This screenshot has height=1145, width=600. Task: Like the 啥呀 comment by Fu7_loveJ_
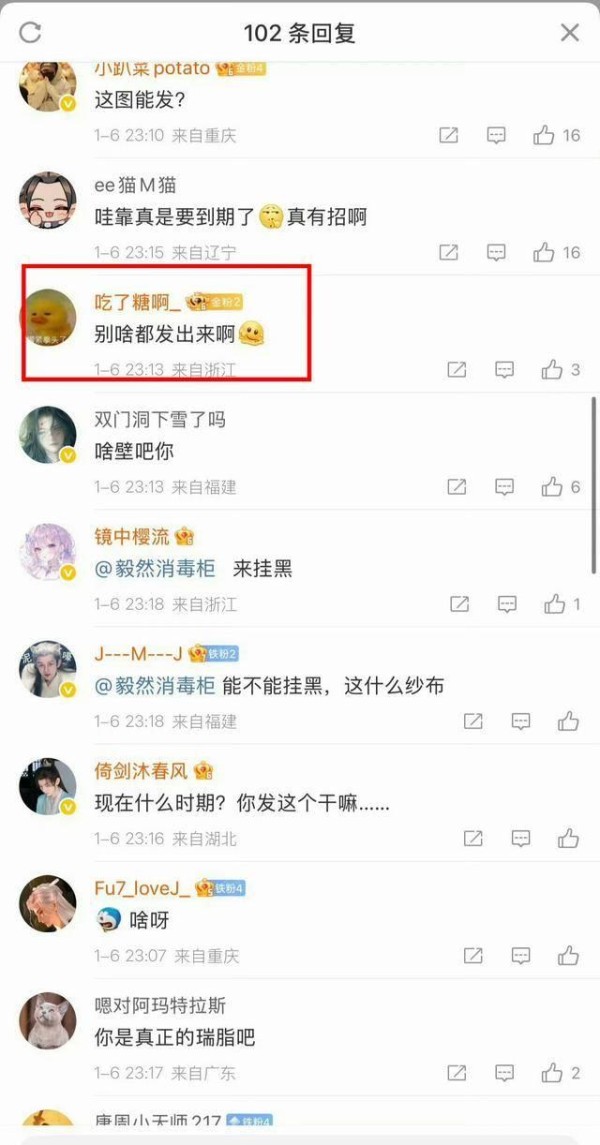pos(568,955)
